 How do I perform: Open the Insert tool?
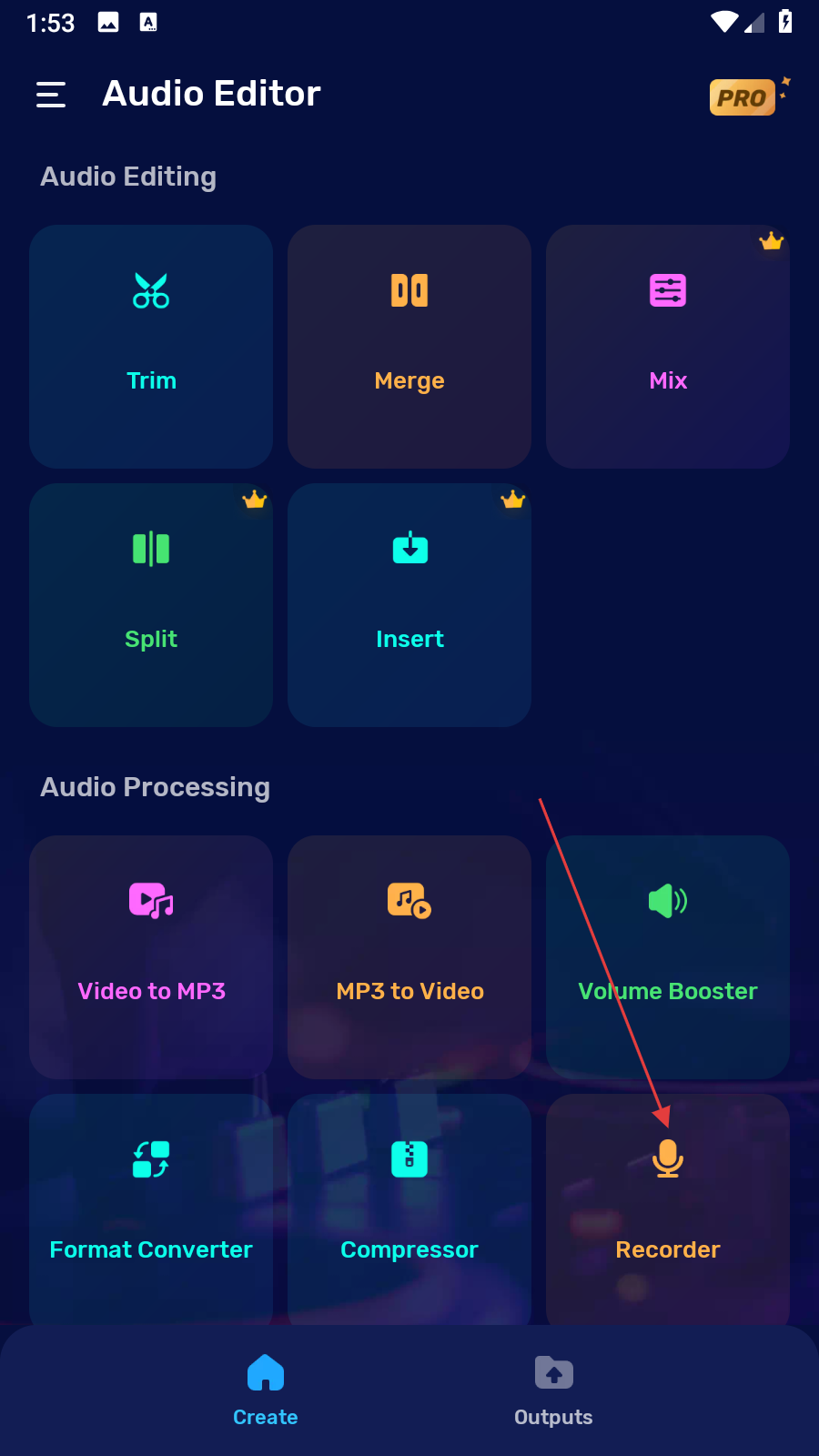409,605
